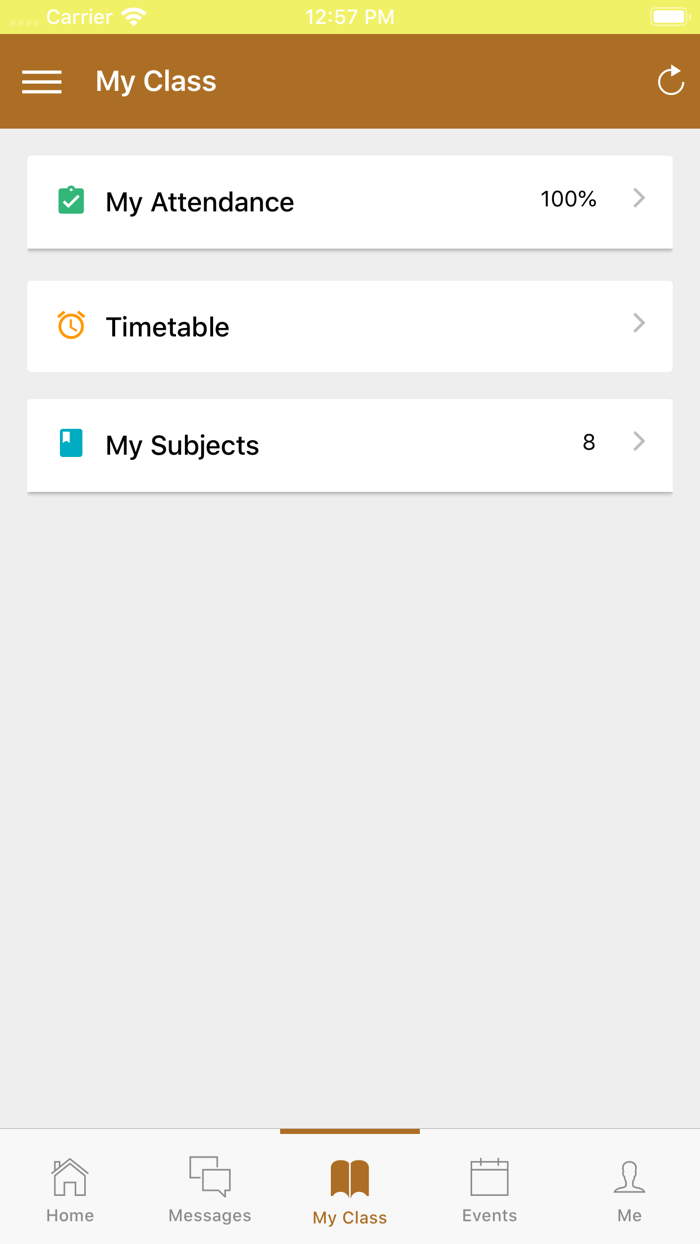The image size is (700, 1244).
Task: View the Timetable
Action: [x=349, y=327]
